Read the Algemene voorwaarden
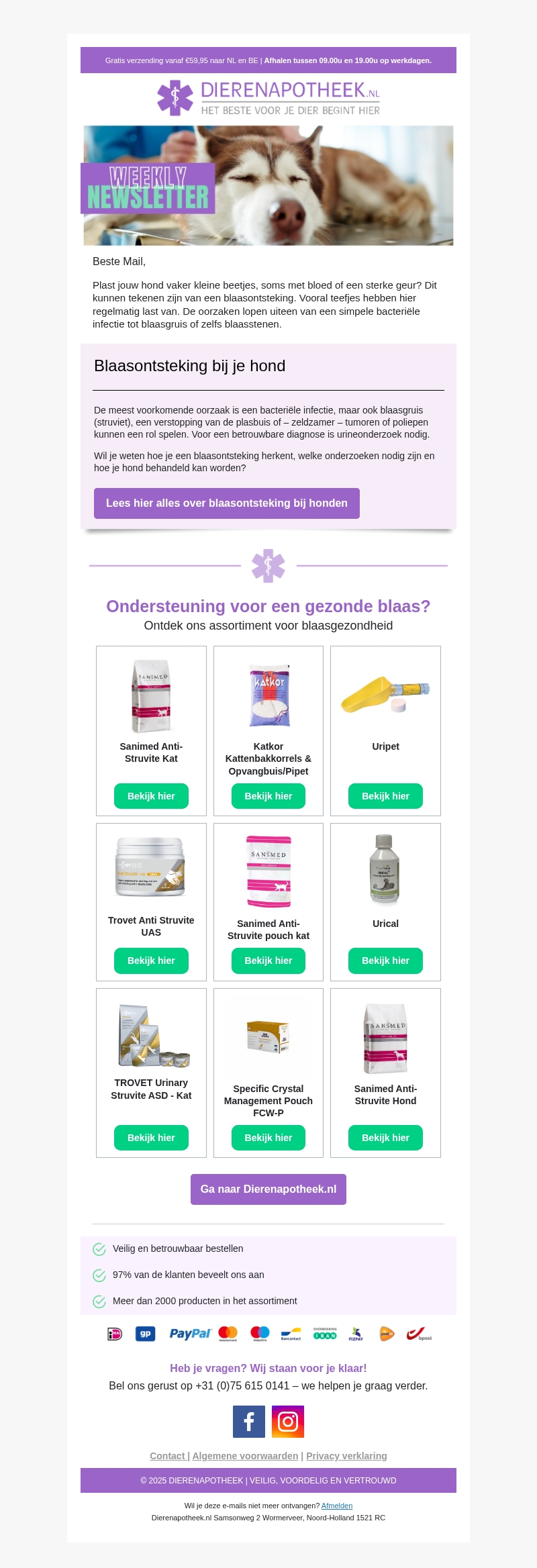This screenshot has width=537, height=1568. pyautogui.click(x=245, y=1455)
